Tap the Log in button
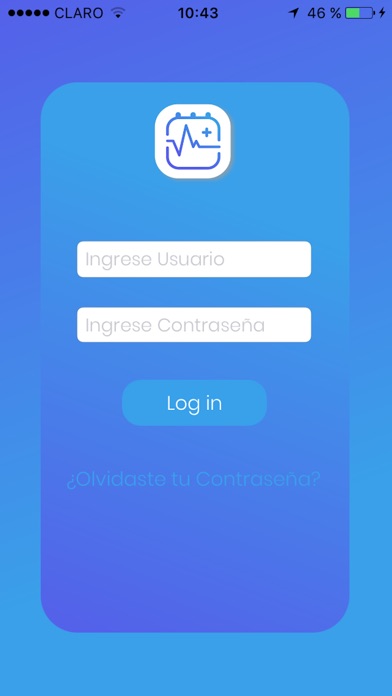The height and width of the screenshot is (696, 392). pyautogui.click(x=194, y=403)
